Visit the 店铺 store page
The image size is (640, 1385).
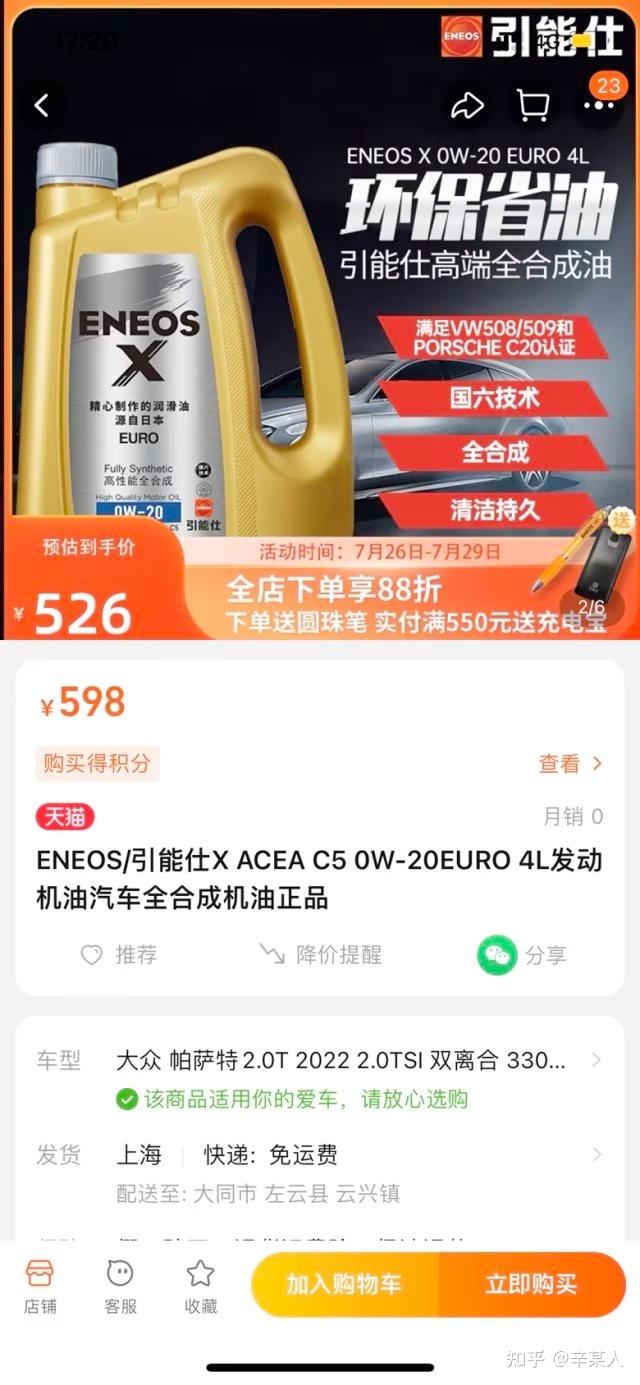tap(40, 1287)
